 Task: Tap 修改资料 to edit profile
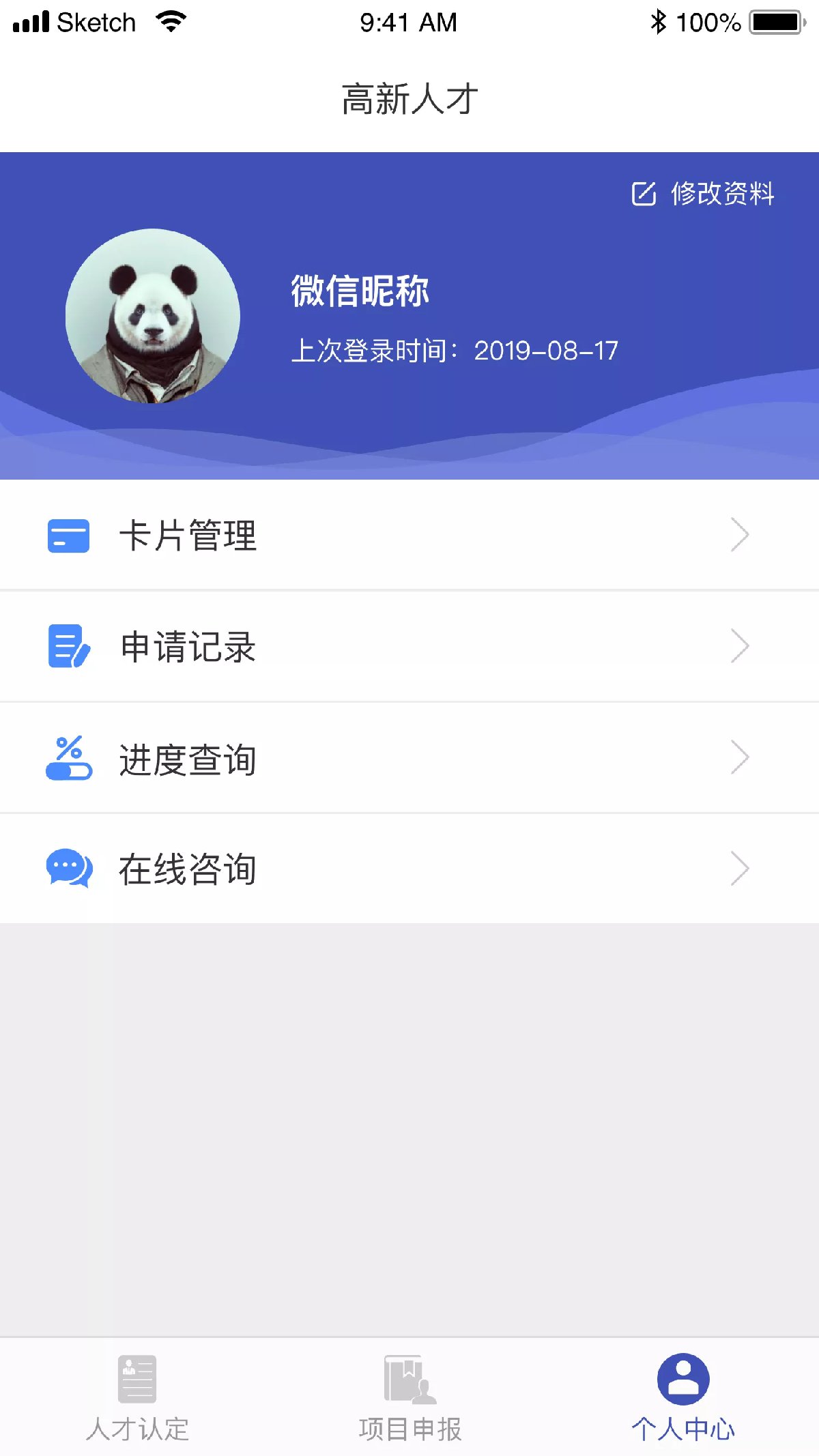[x=703, y=194]
